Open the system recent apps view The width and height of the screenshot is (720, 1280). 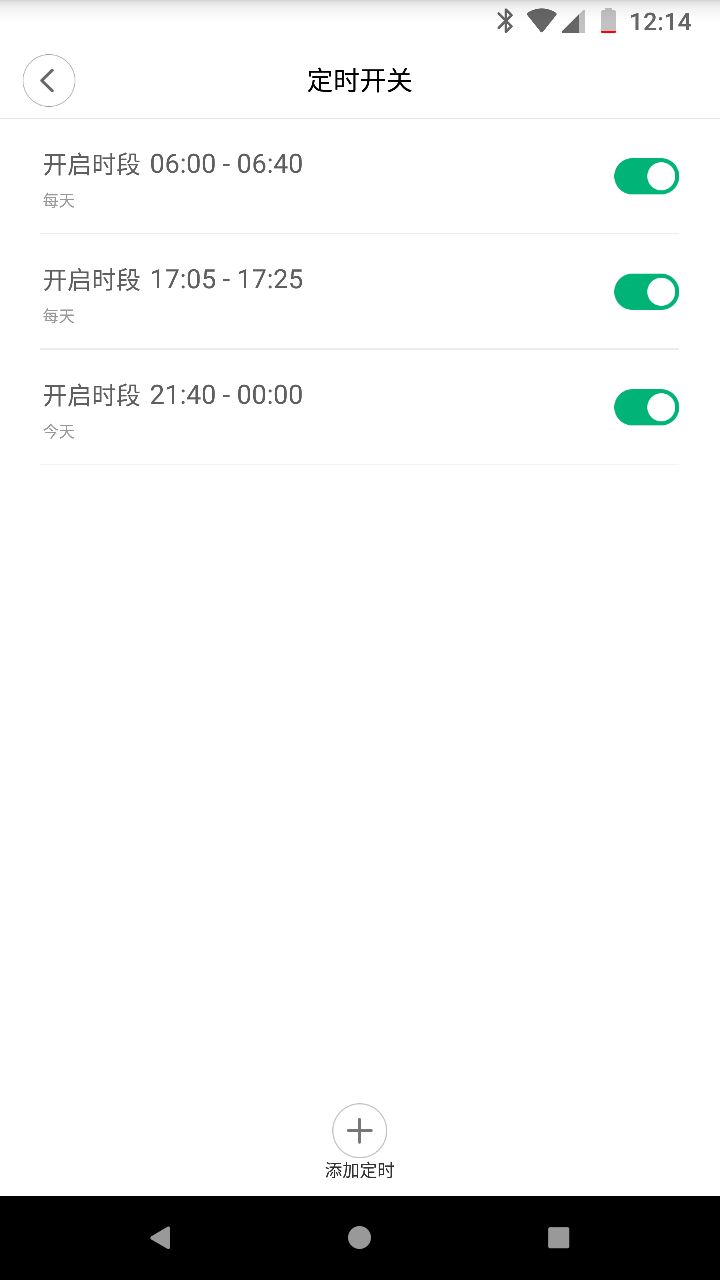click(x=558, y=1238)
